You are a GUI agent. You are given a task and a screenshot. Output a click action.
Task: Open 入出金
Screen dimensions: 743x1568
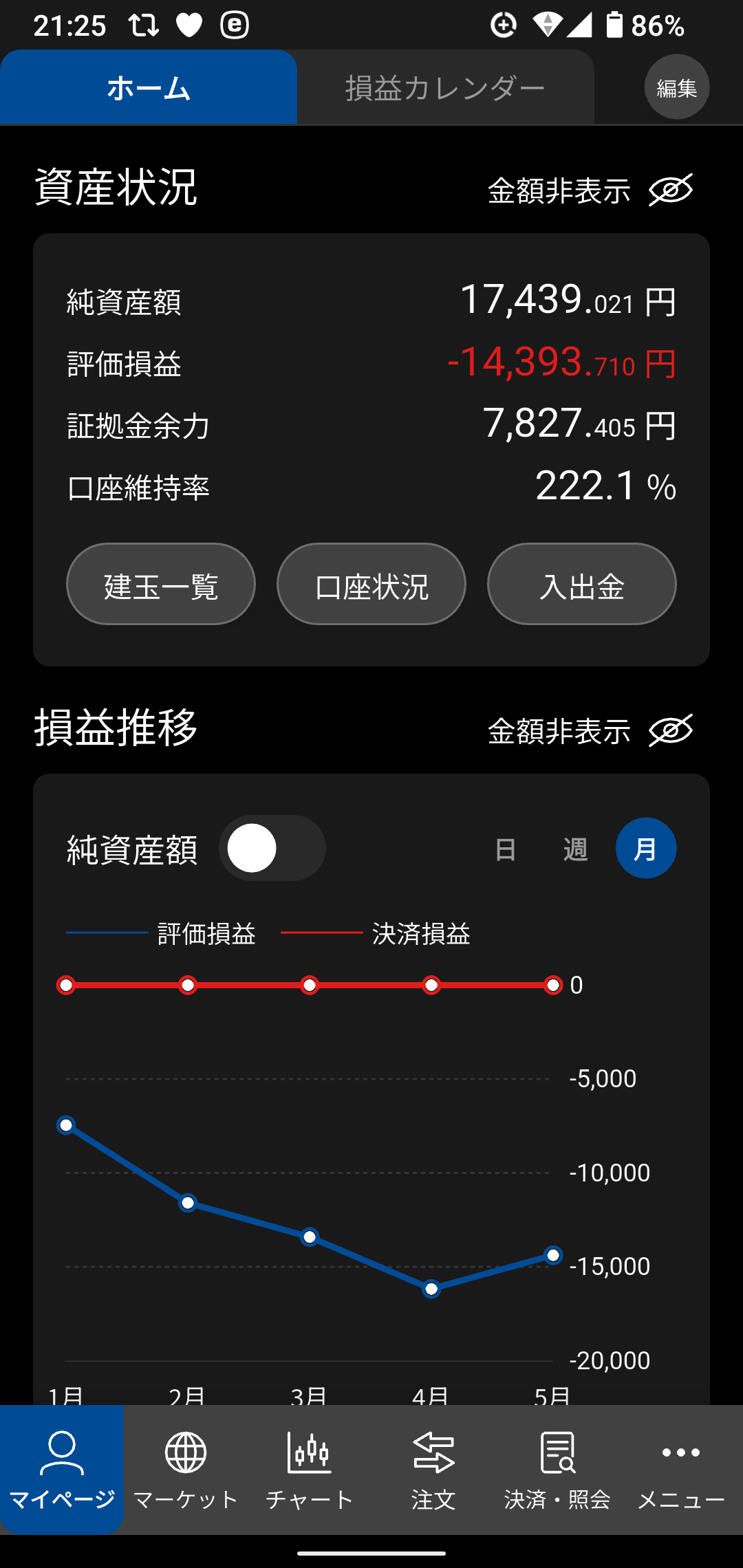click(x=582, y=585)
